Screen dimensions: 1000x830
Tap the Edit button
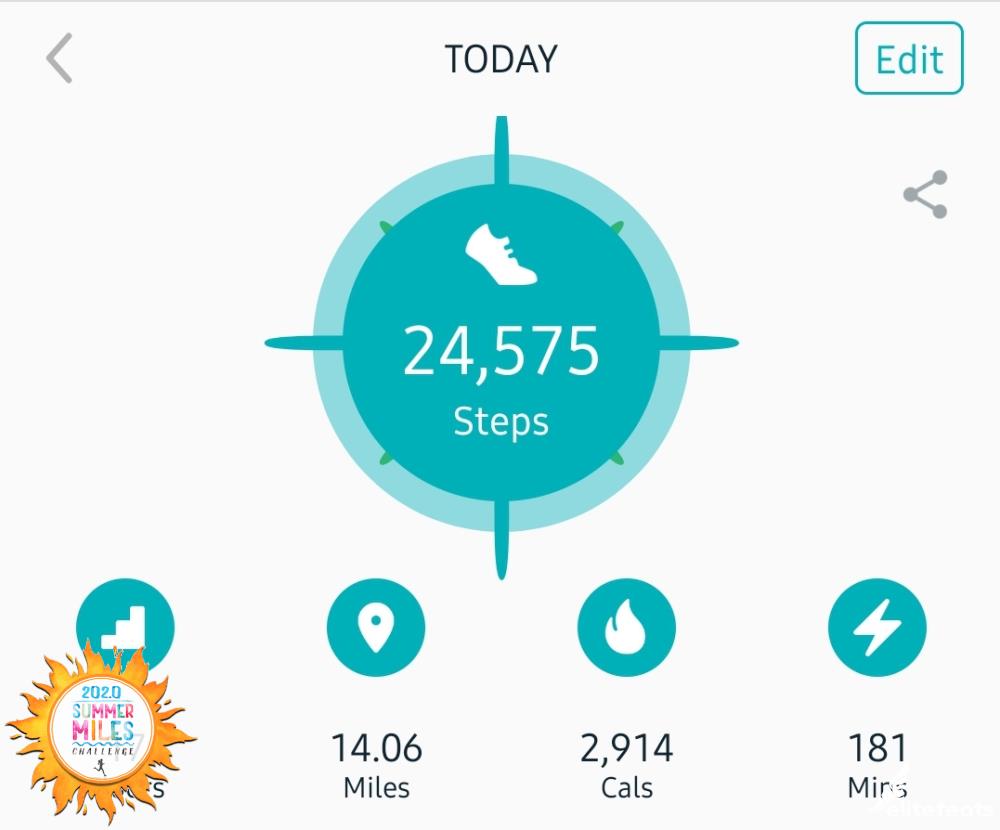click(908, 59)
